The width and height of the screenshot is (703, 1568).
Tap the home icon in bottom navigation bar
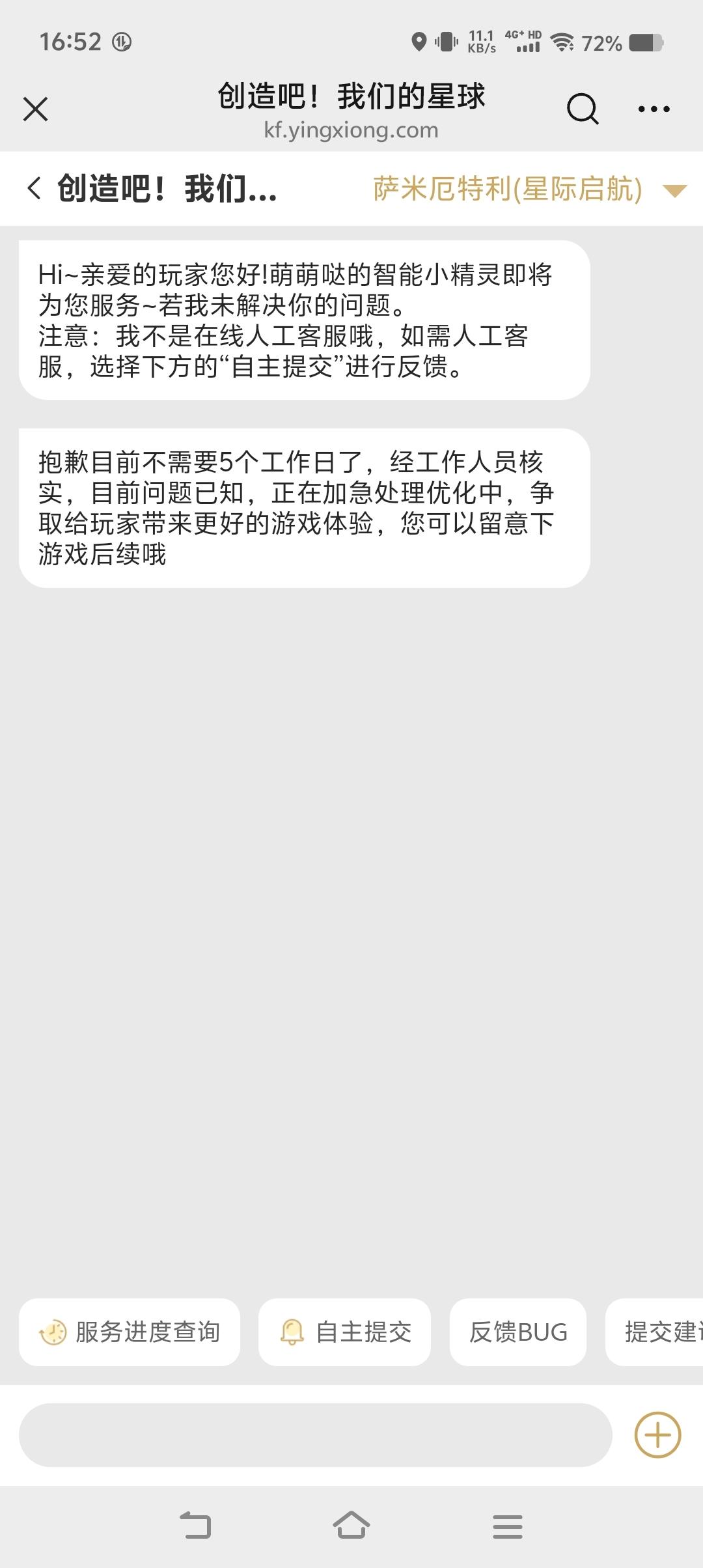(351, 1527)
